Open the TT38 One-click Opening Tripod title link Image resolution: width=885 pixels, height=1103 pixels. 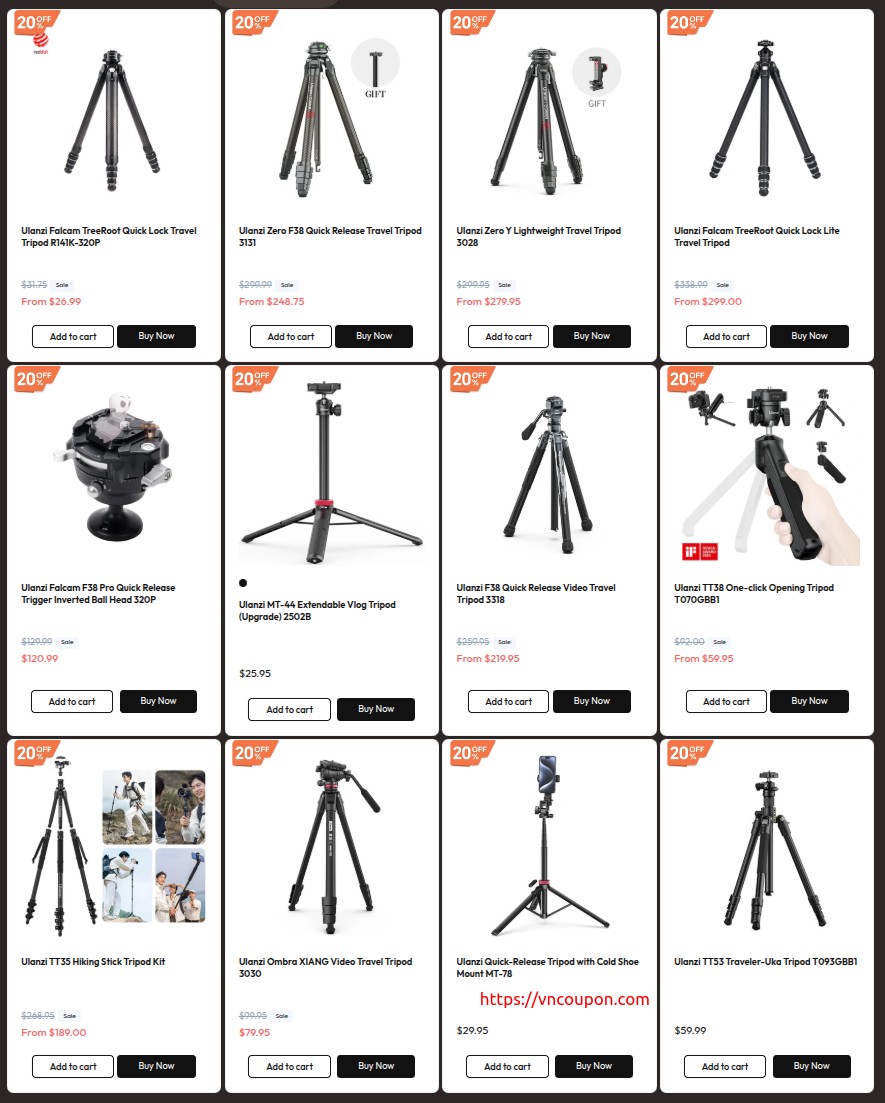tap(753, 594)
